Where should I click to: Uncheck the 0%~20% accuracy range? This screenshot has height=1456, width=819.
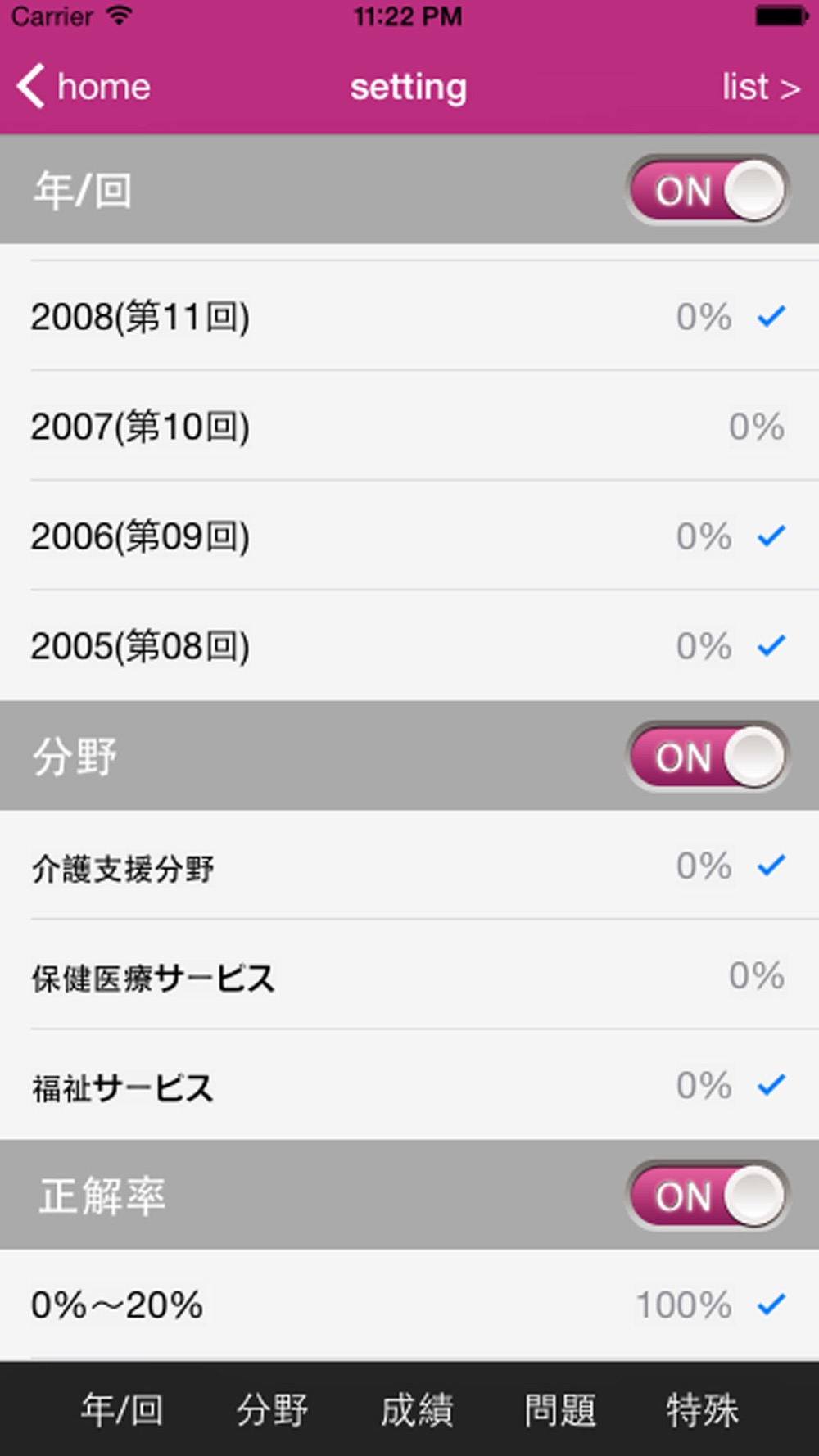[409, 1305]
